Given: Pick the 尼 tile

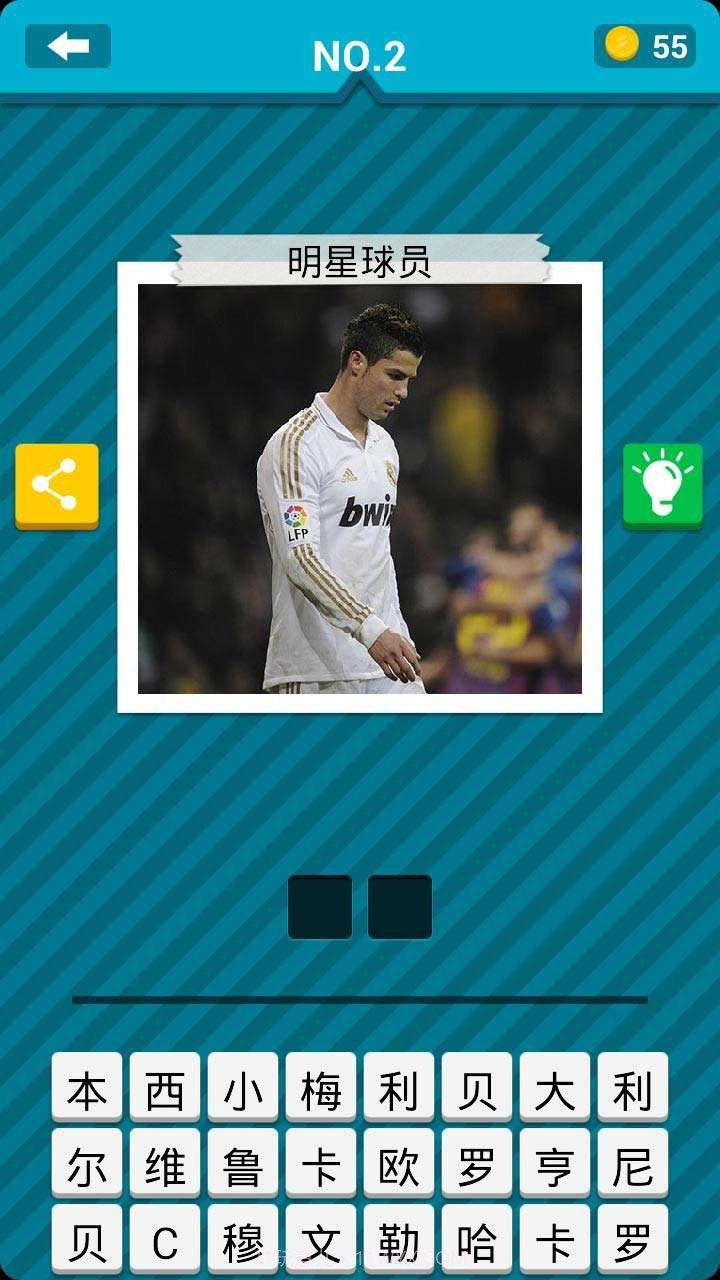Looking at the screenshot, I should (x=633, y=1165).
